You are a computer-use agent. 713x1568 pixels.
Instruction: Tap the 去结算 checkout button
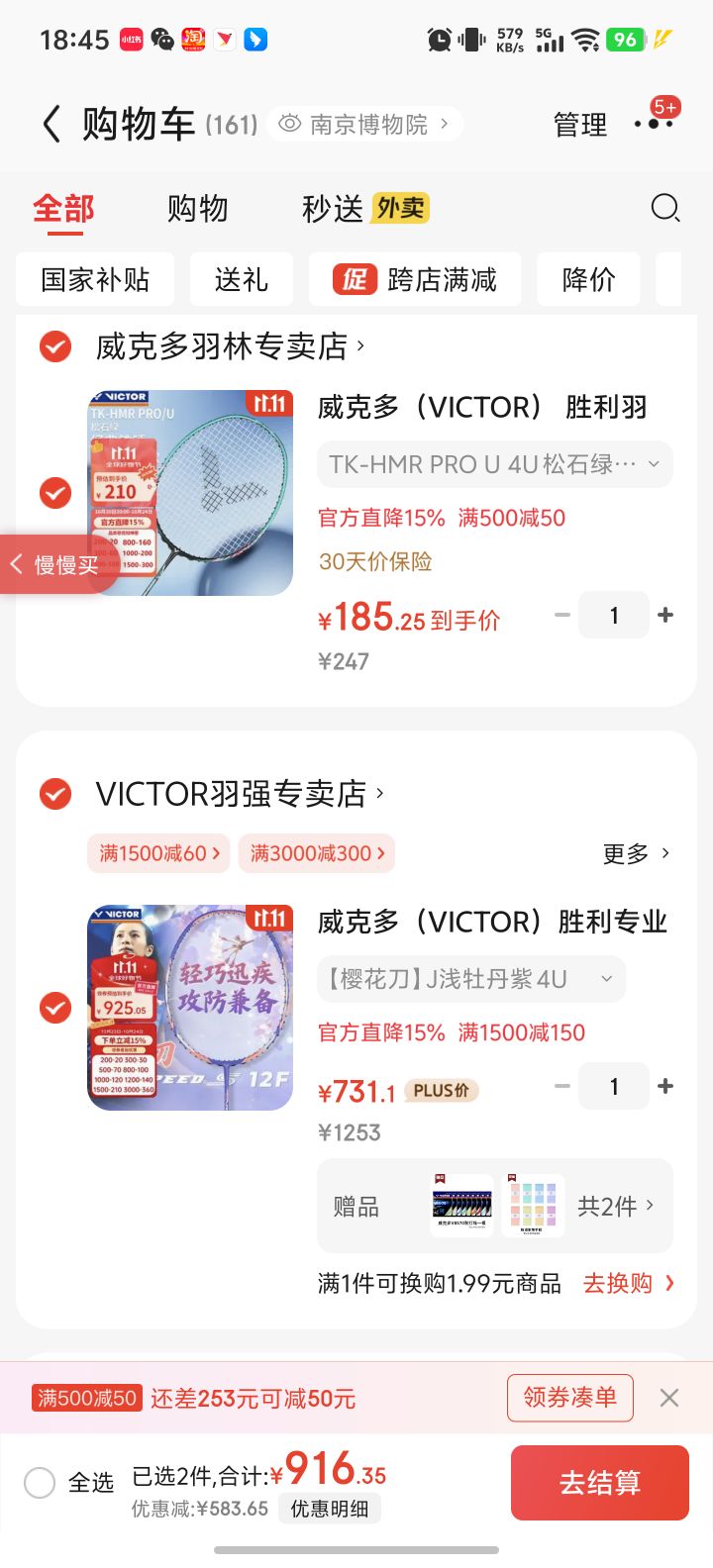[598, 1482]
